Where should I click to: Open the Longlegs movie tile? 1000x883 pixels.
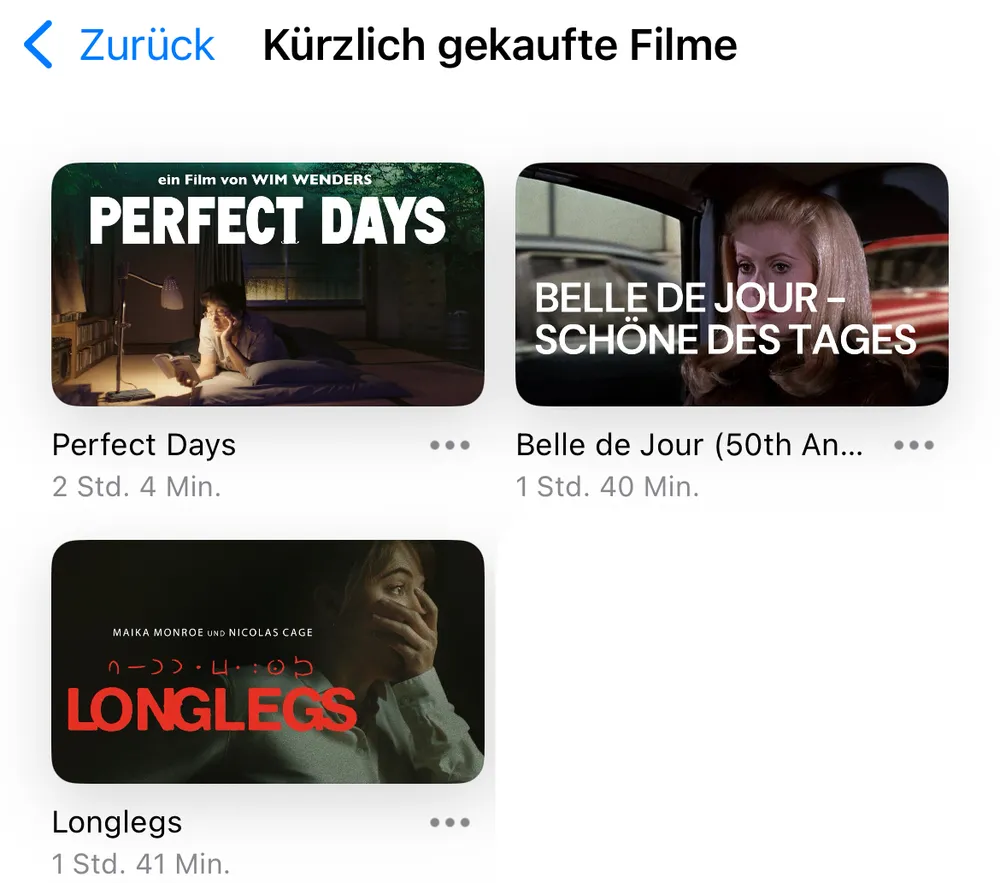268,661
